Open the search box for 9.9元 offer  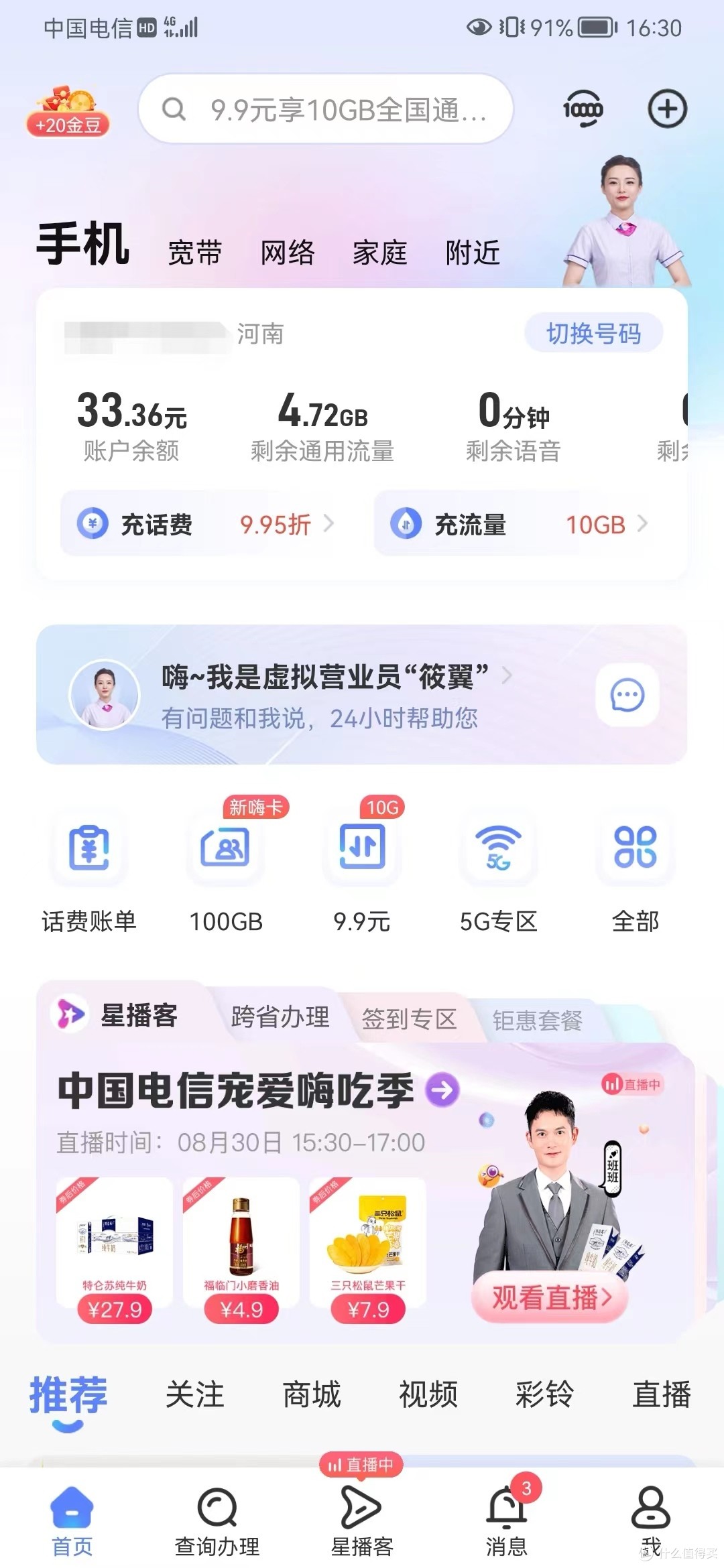click(326, 109)
